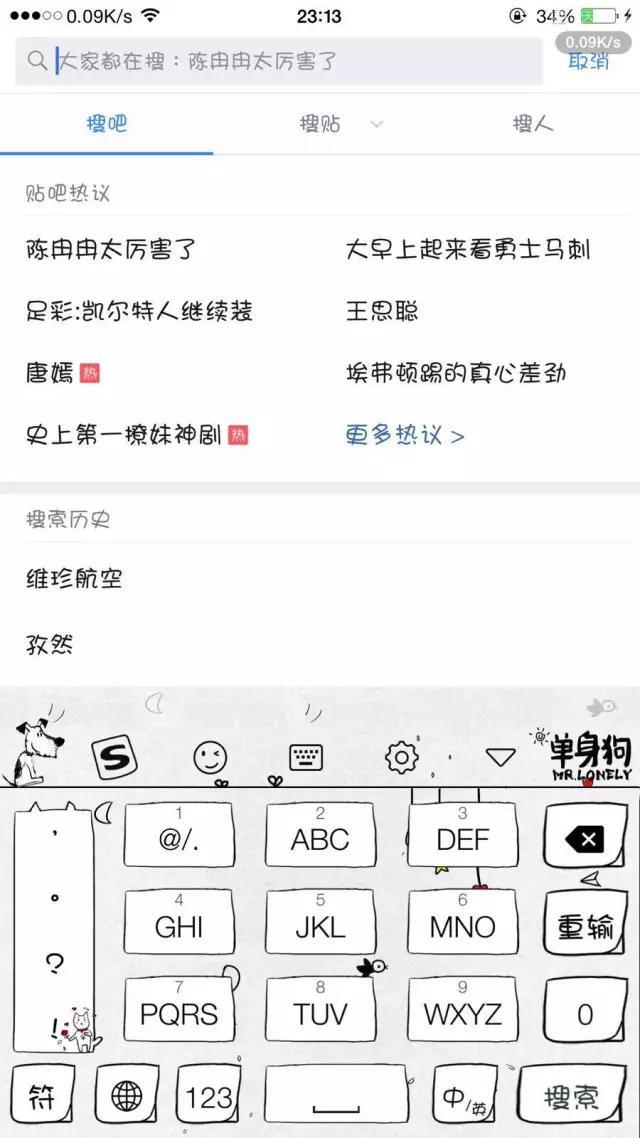Open hot topic 大早上起来看勇士马刺

pyautogui.click(x=468, y=249)
